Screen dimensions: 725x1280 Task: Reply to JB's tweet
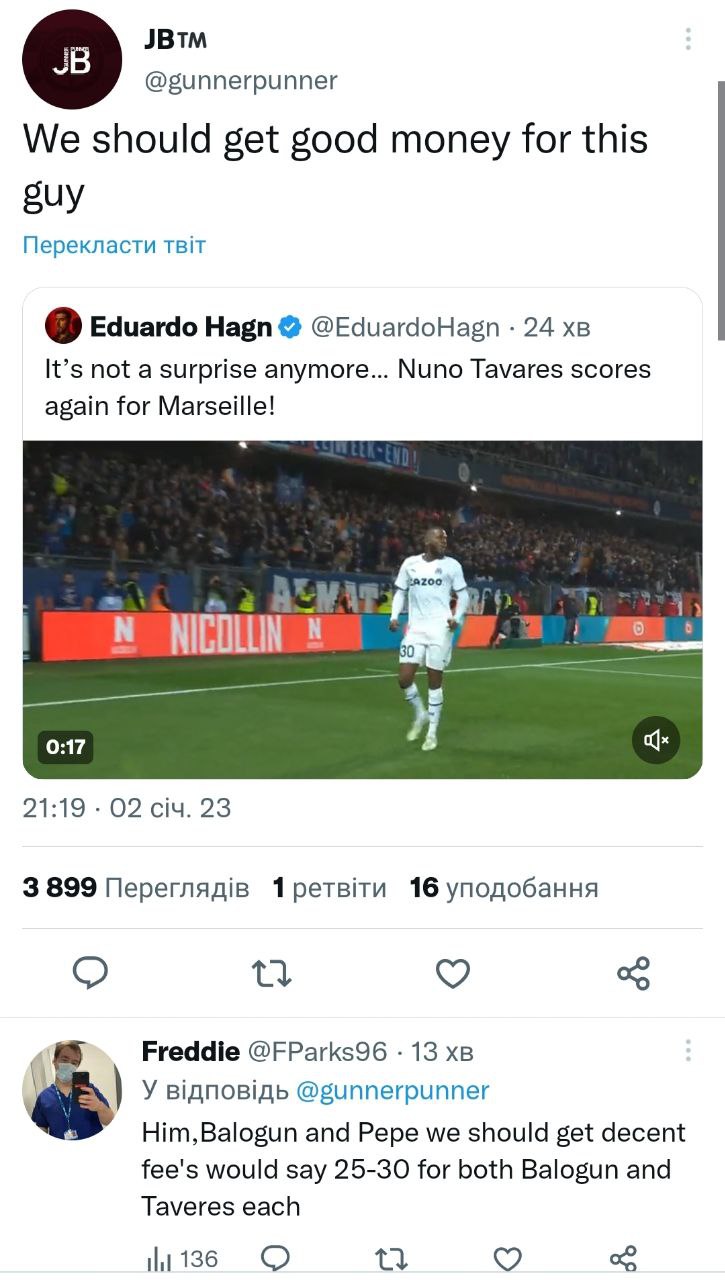[91, 973]
